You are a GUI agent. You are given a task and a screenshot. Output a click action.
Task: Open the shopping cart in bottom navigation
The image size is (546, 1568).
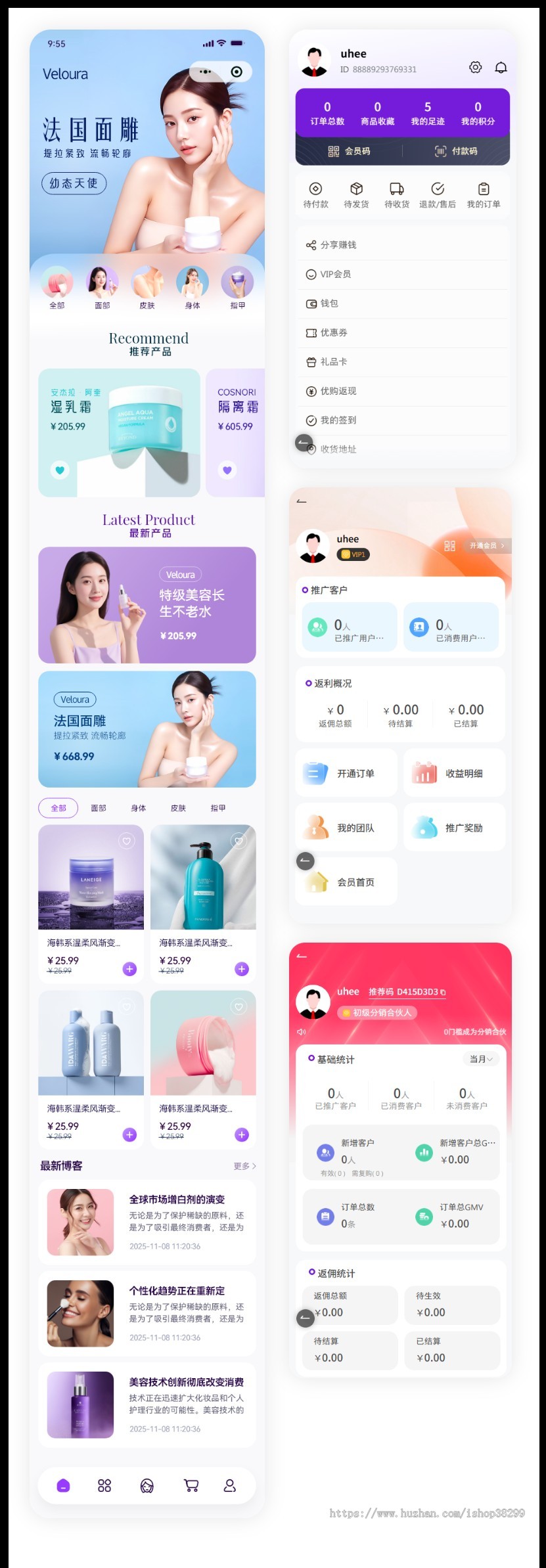193,1486
